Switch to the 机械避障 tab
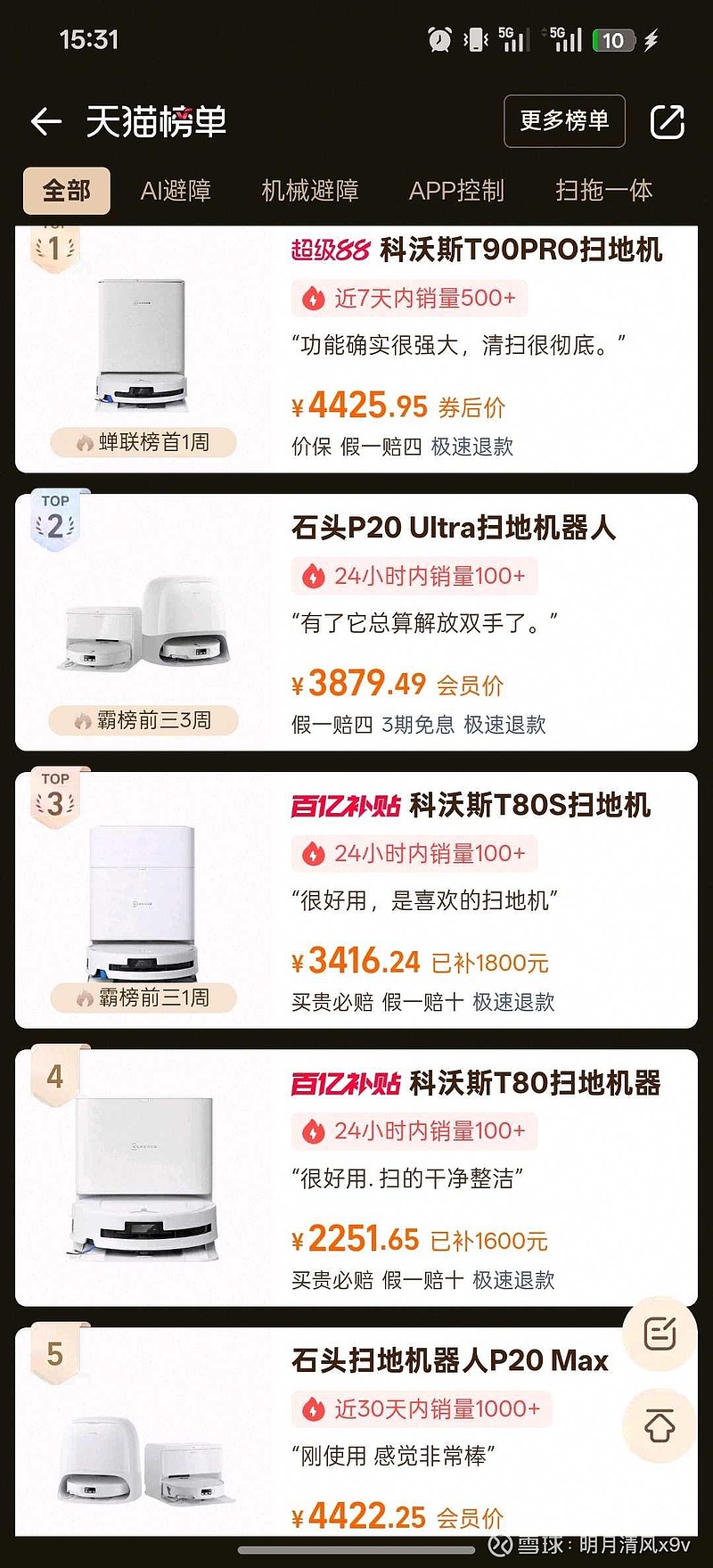This screenshot has width=713, height=1568. (309, 190)
